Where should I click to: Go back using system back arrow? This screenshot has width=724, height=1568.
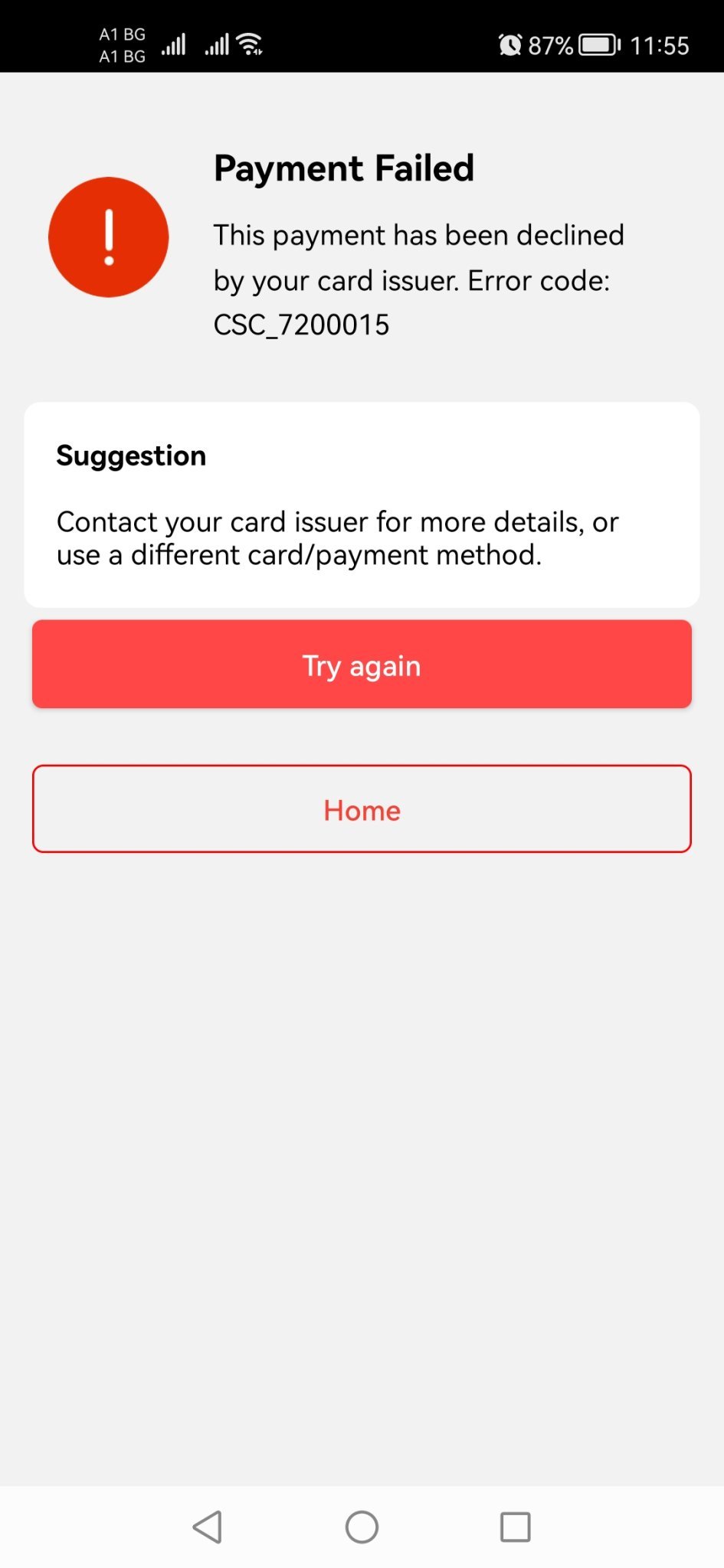[208, 1527]
